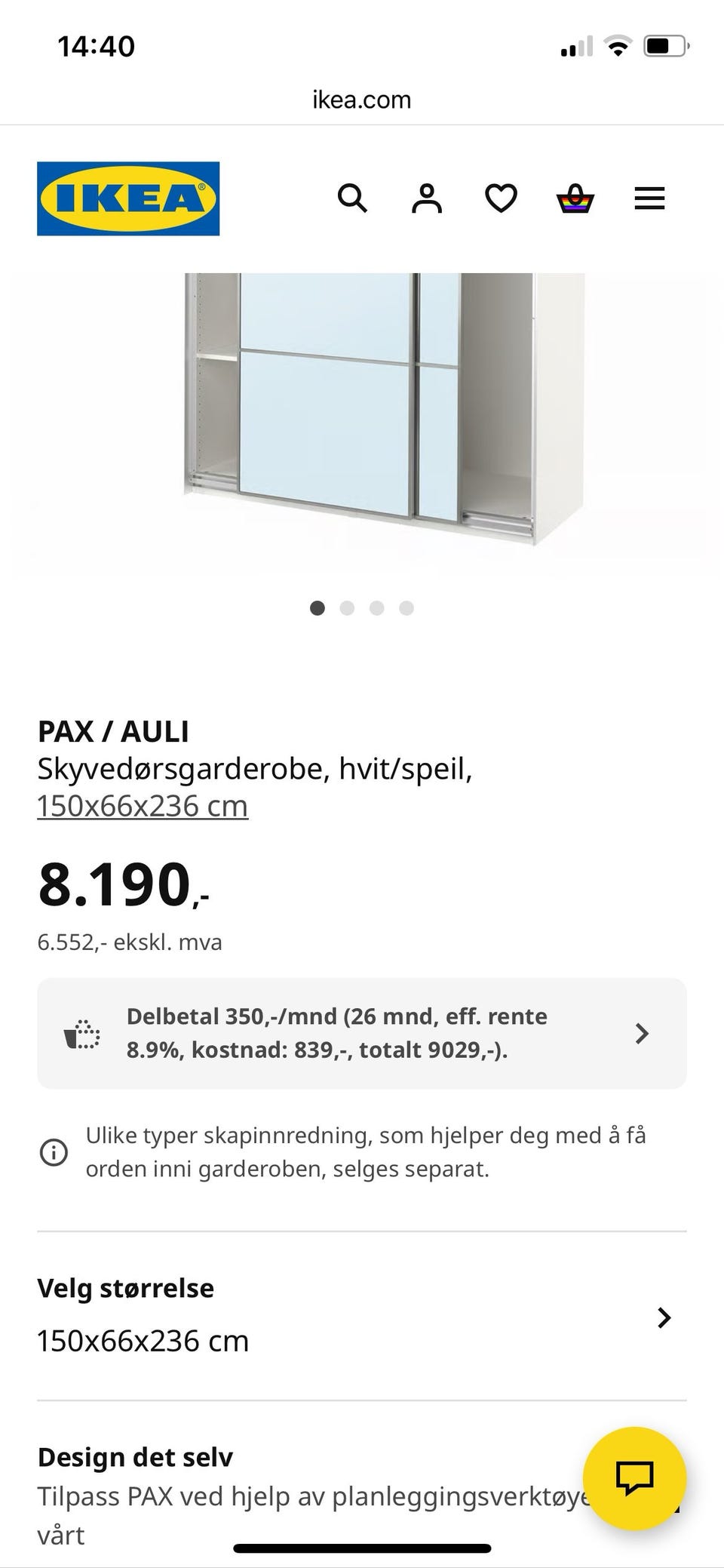Open the wishlist favorites heart
Viewport: 724px width, 1568px height.
pyautogui.click(x=500, y=198)
